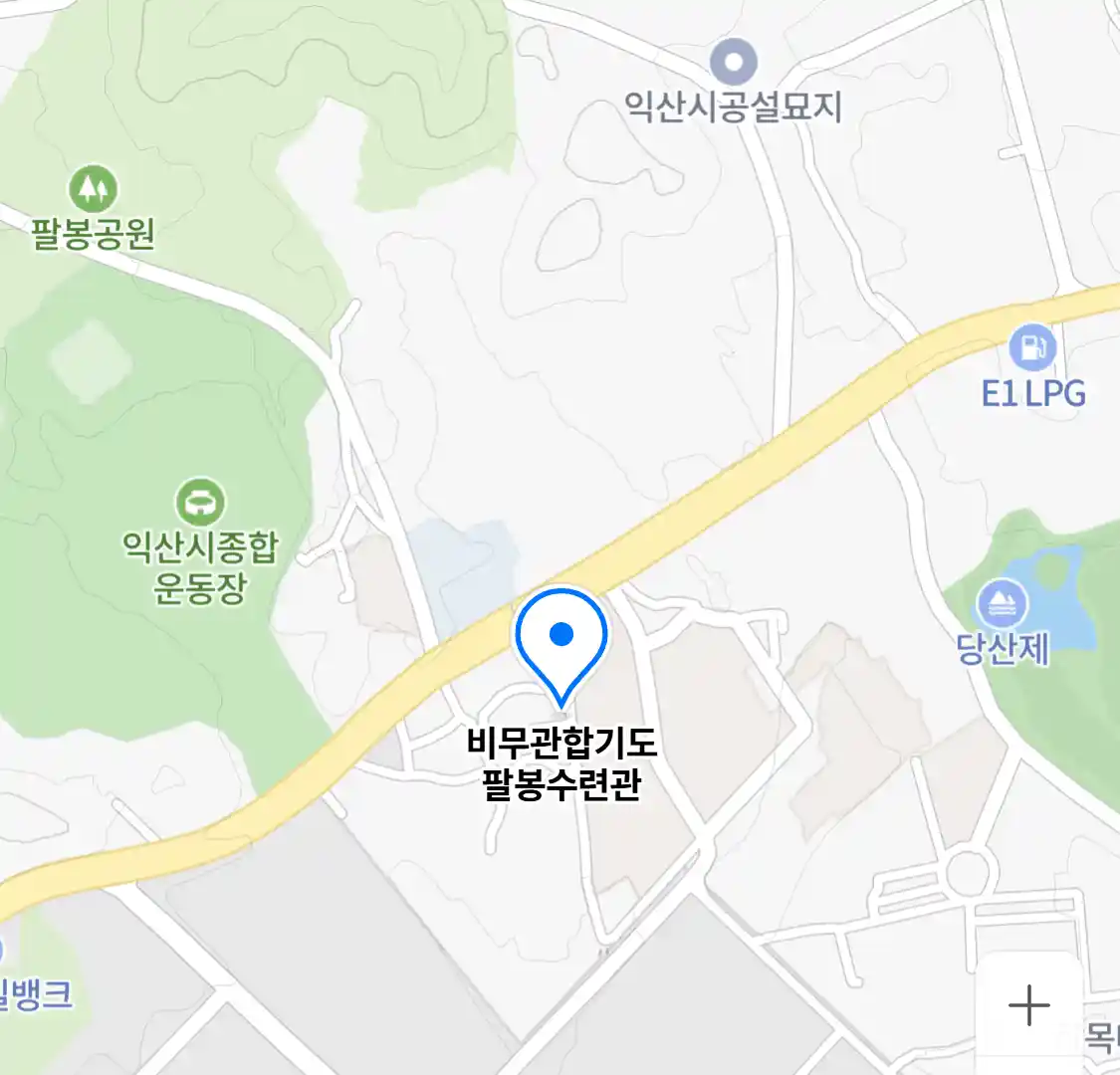Open the 익산시종합운동장 stadium marker
Viewport: 1120px width, 1075px height.
200,502
